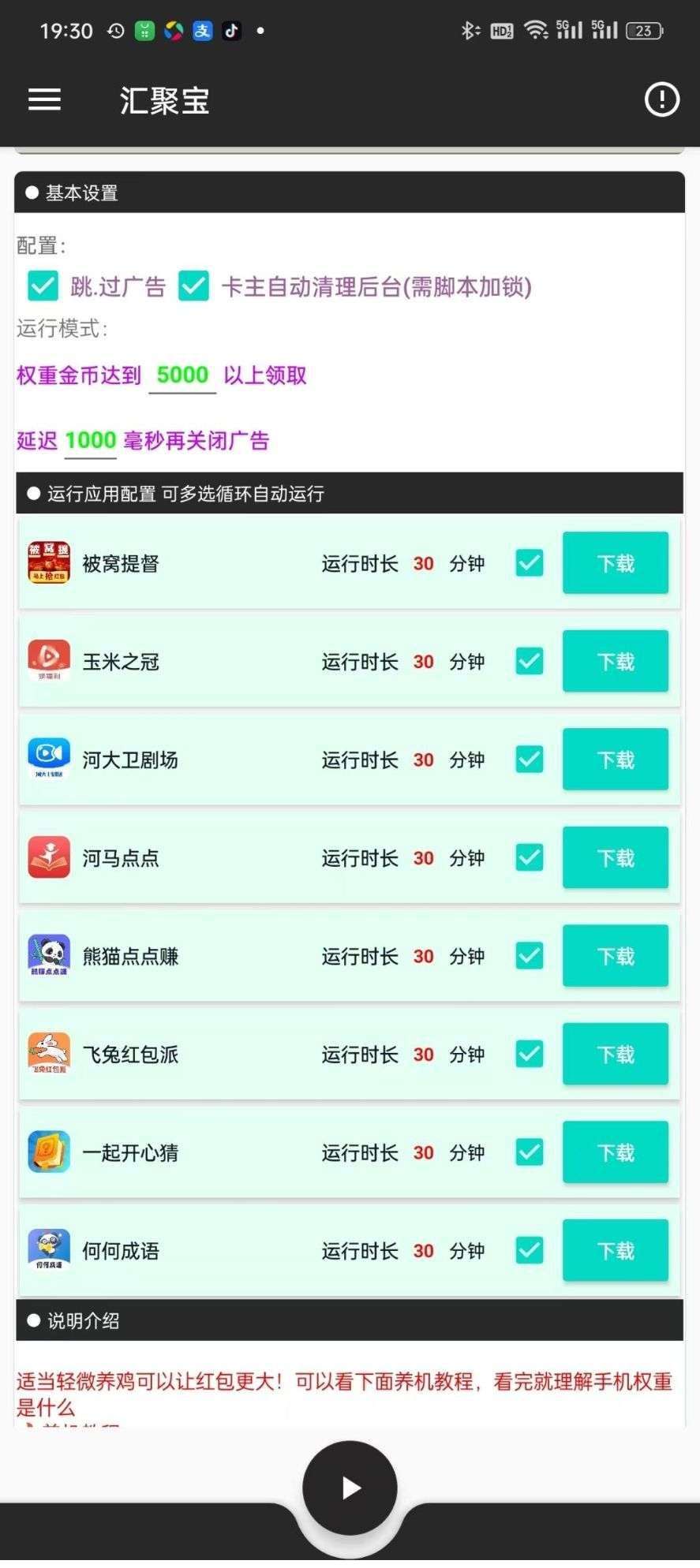Viewport: 700px width, 1568px height.
Task: Deselect the 河马点点 checkbox
Action: (530, 857)
